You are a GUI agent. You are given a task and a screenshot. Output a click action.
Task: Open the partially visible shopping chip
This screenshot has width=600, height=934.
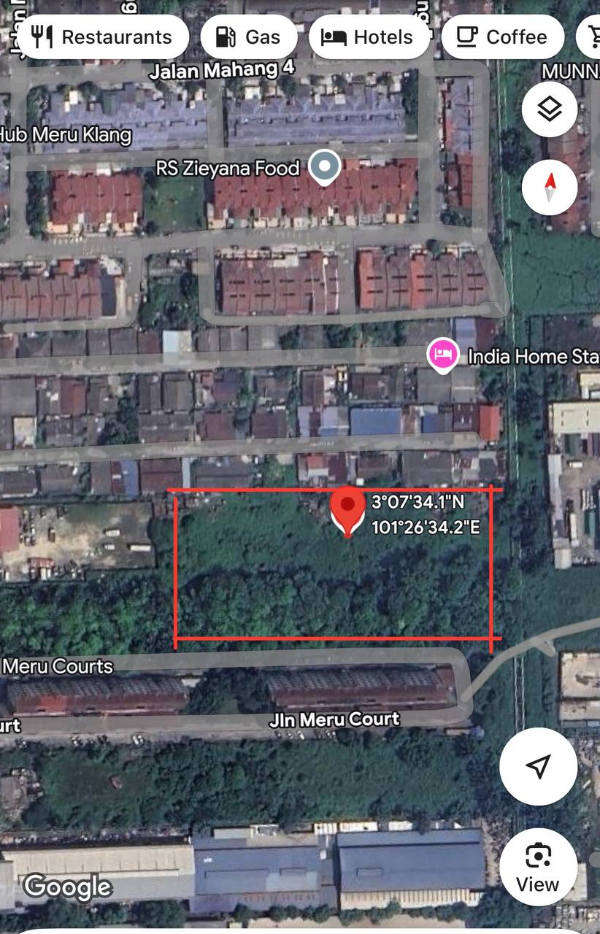tap(590, 37)
